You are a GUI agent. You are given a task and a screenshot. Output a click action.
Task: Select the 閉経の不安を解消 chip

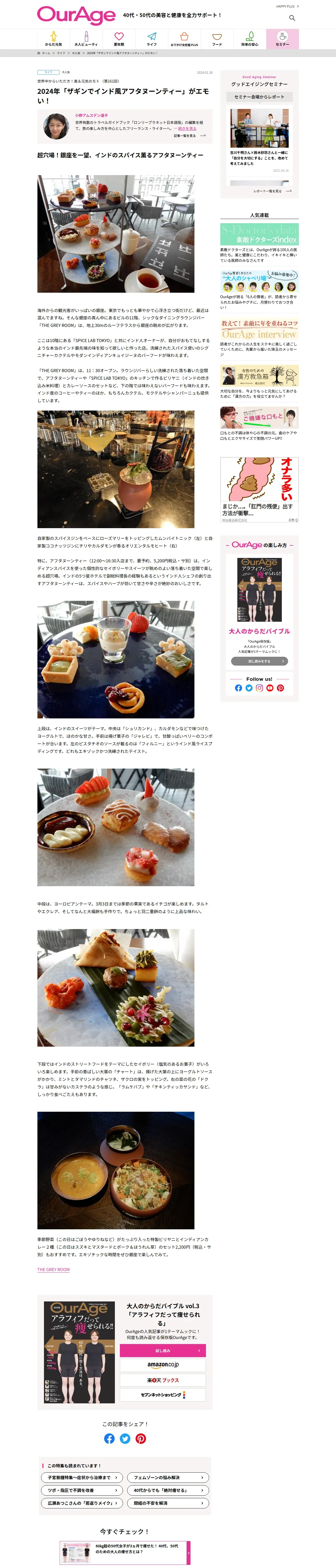click(168, 1503)
